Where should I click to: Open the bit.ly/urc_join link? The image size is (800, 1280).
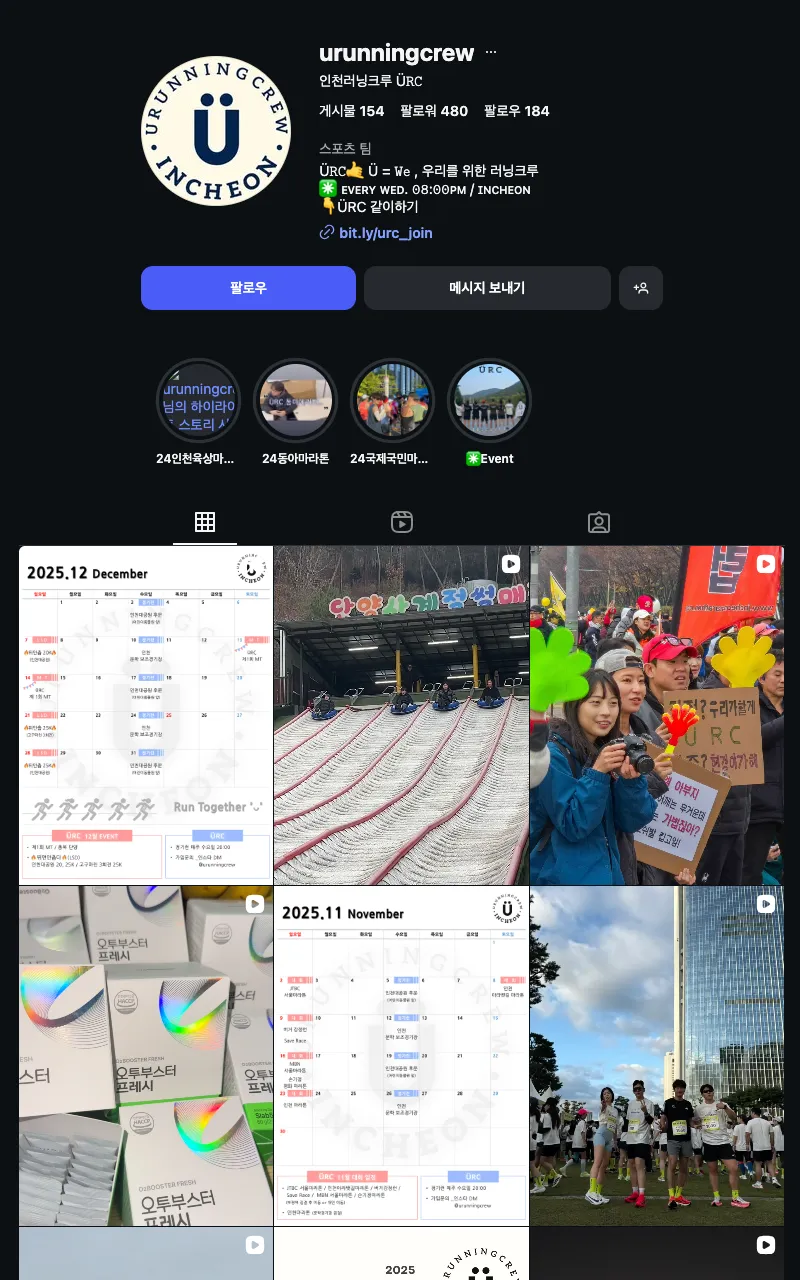(385, 233)
